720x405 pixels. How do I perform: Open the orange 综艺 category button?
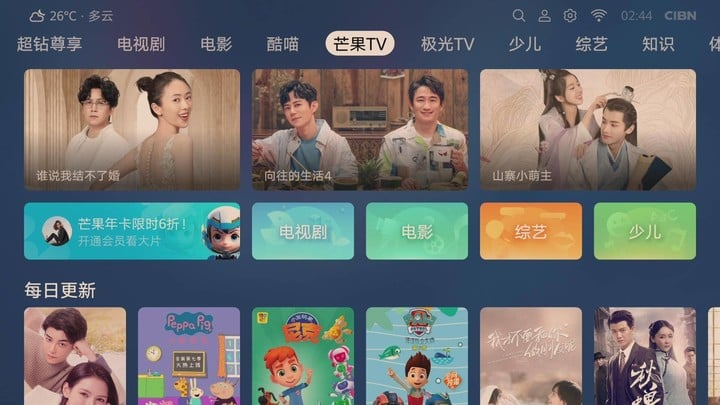[531, 232]
